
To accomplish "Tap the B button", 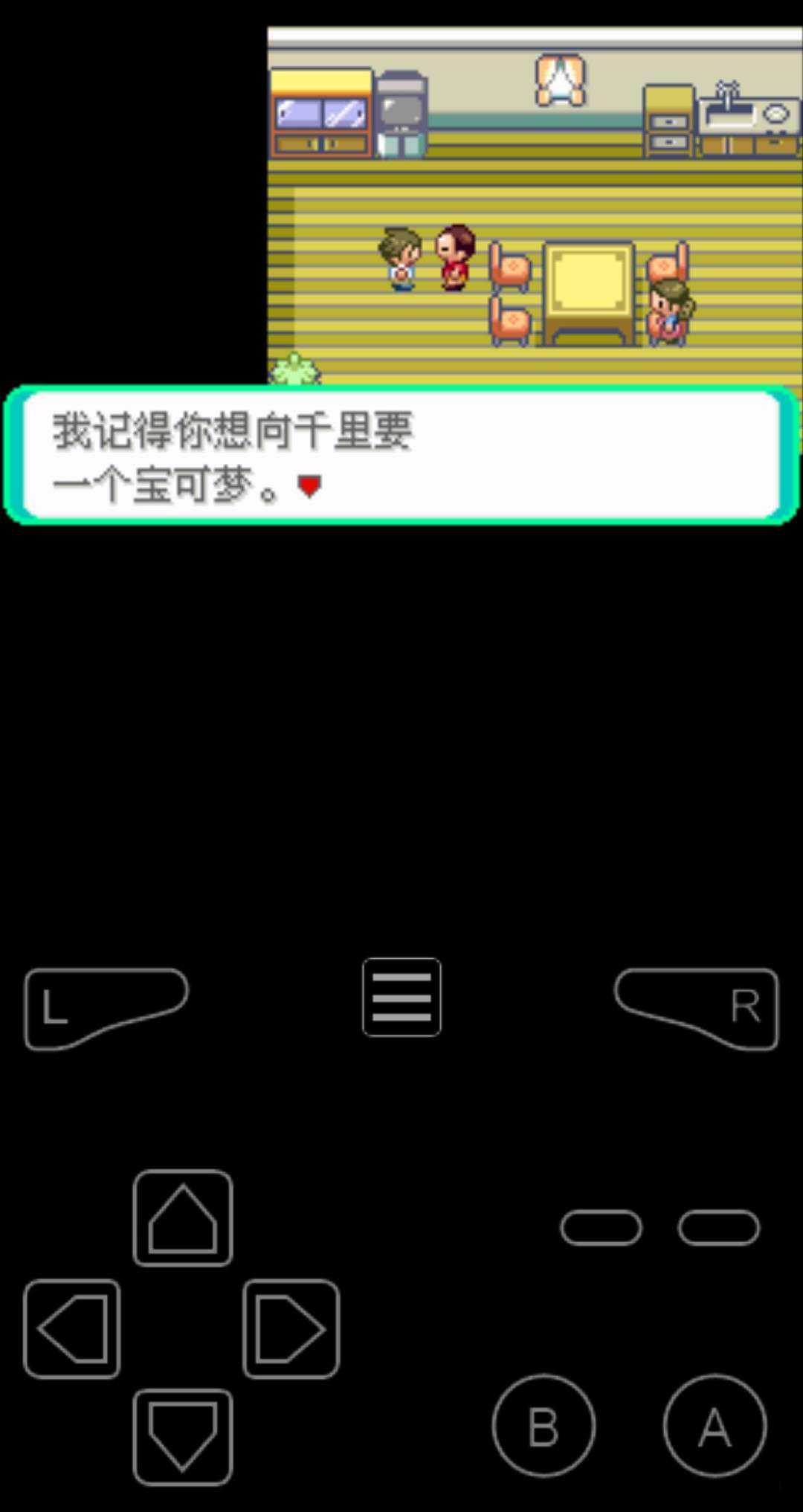I will click(x=544, y=1425).
